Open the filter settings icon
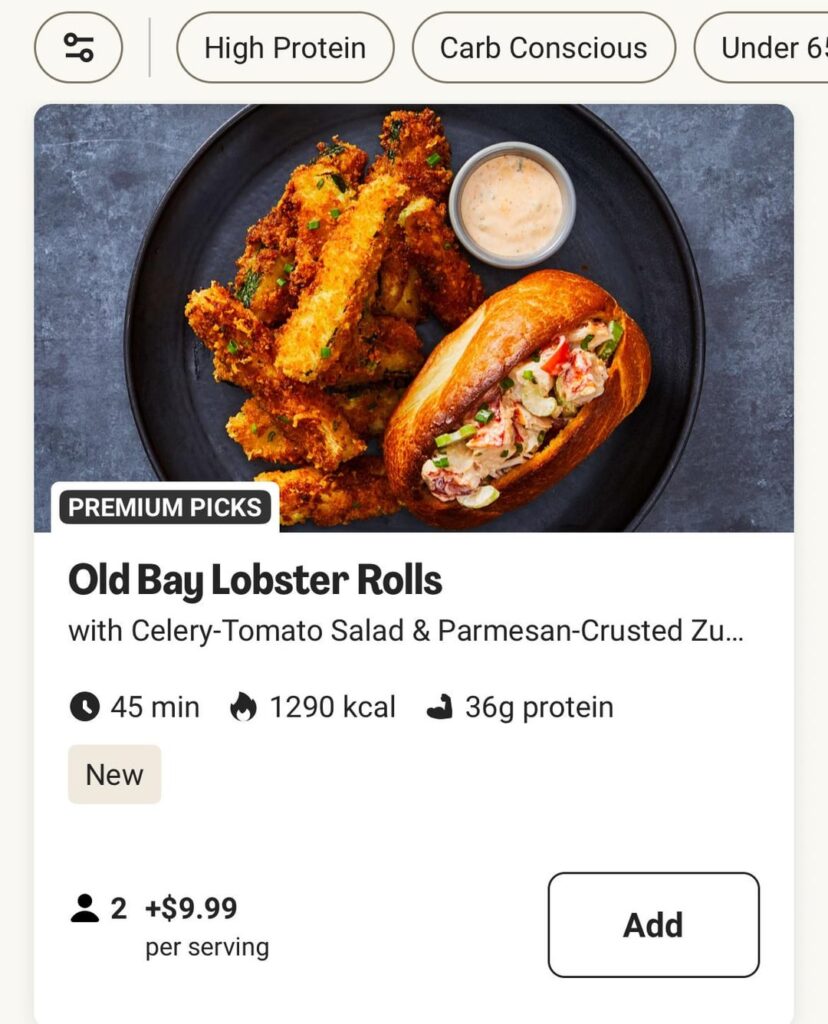Screen dimensions: 828x1024 (x=78, y=47)
